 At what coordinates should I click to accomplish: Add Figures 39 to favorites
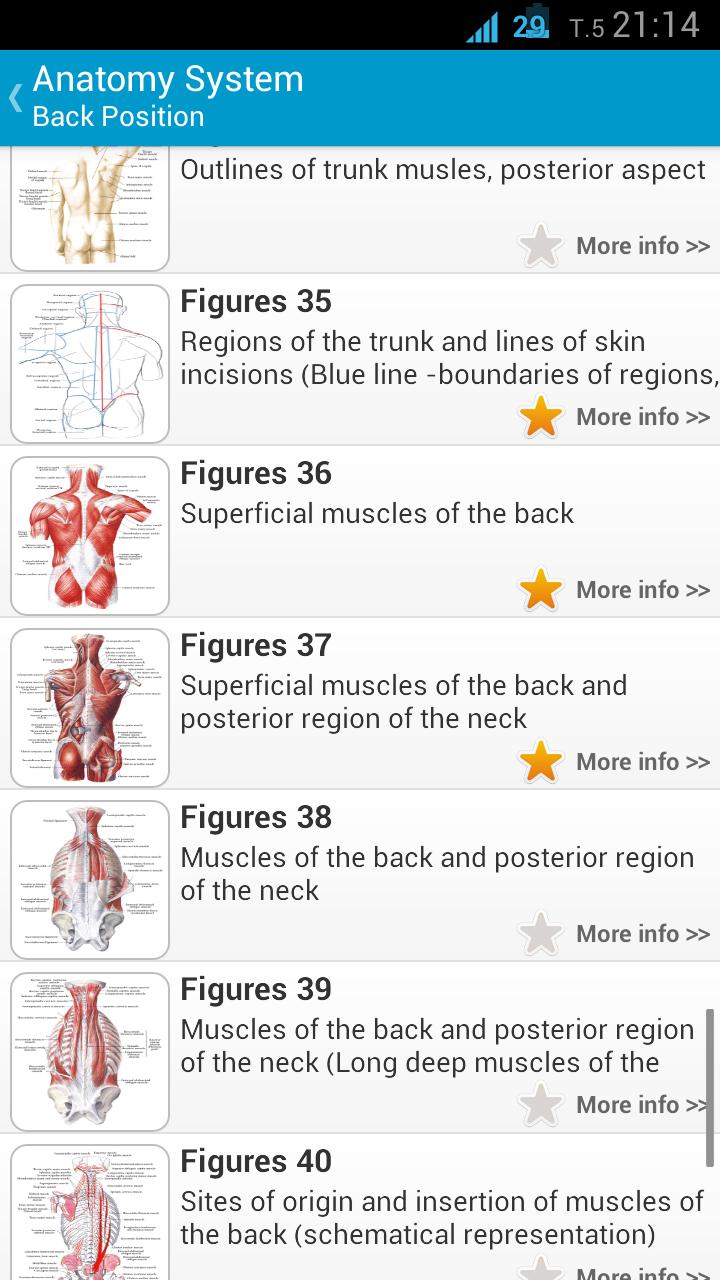(541, 1105)
